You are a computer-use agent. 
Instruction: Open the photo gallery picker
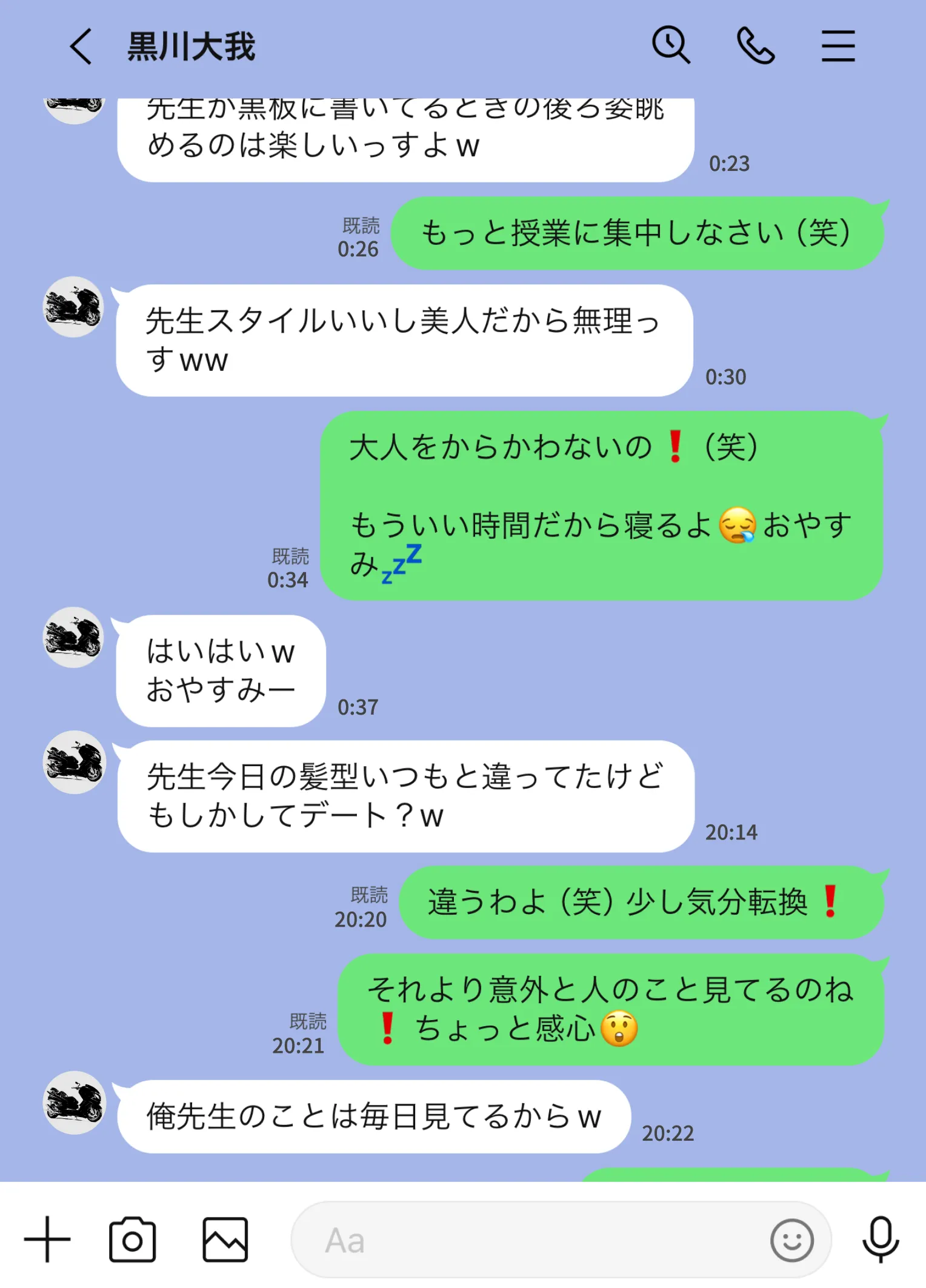click(x=225, y=1240)
